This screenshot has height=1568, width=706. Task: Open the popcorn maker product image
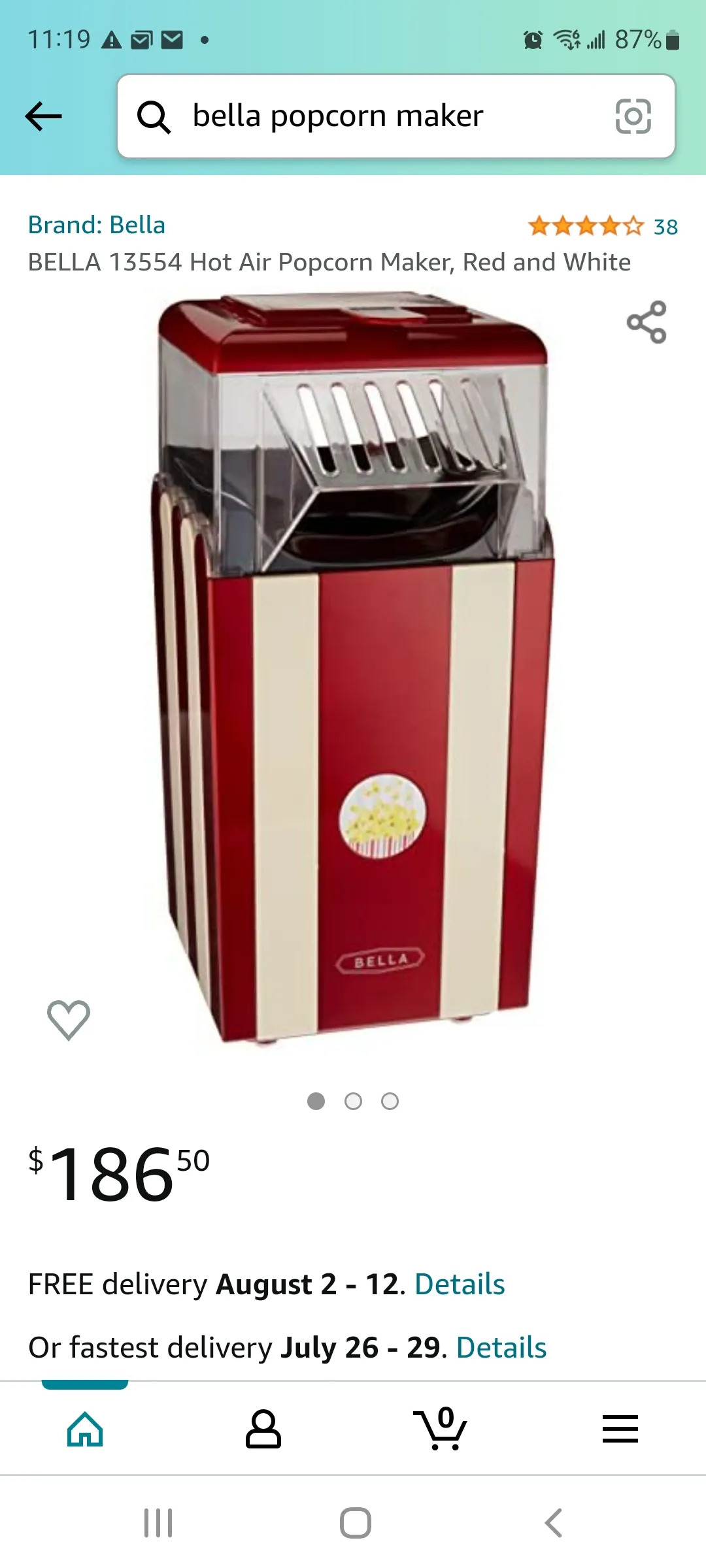point(353,666)
